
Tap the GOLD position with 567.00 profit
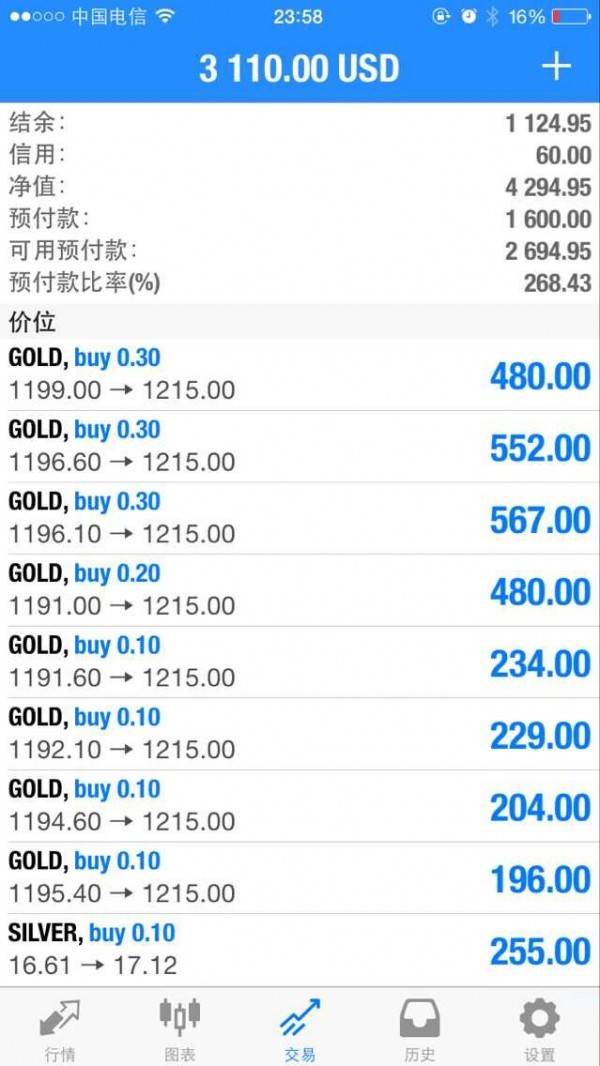pyautogui.click(x=300, y=519)
